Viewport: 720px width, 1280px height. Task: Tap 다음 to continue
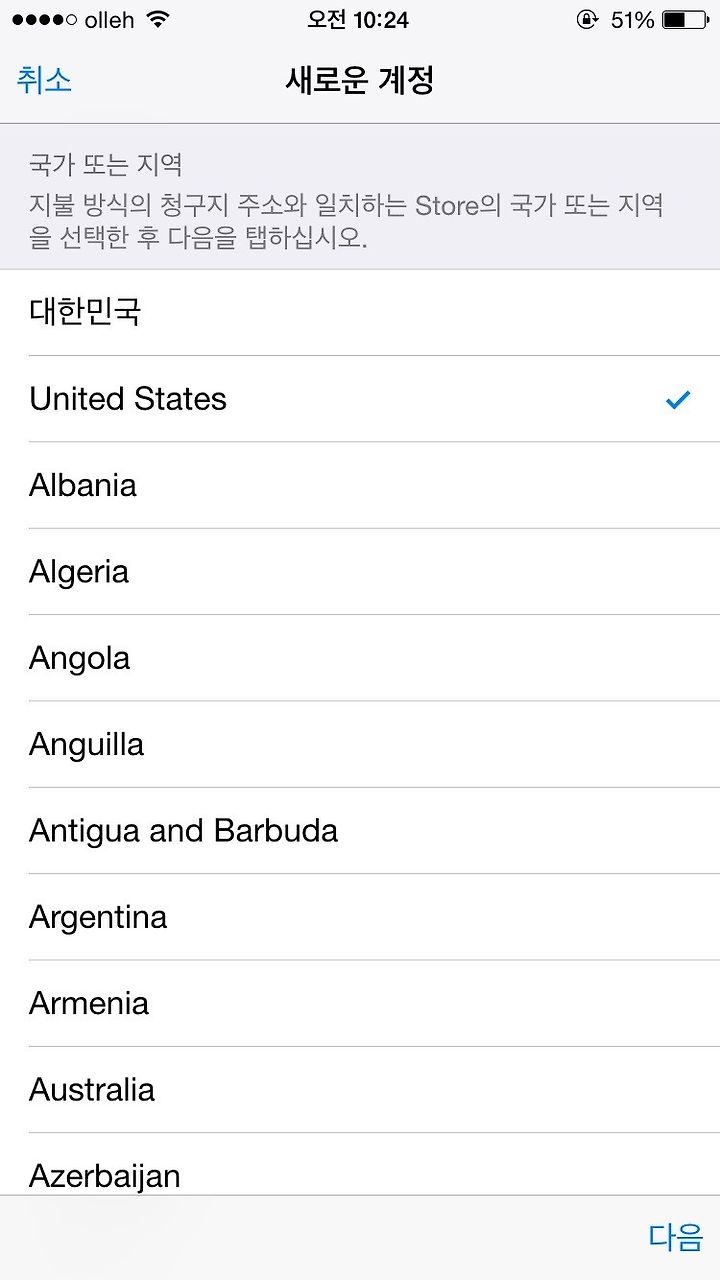676,1237
